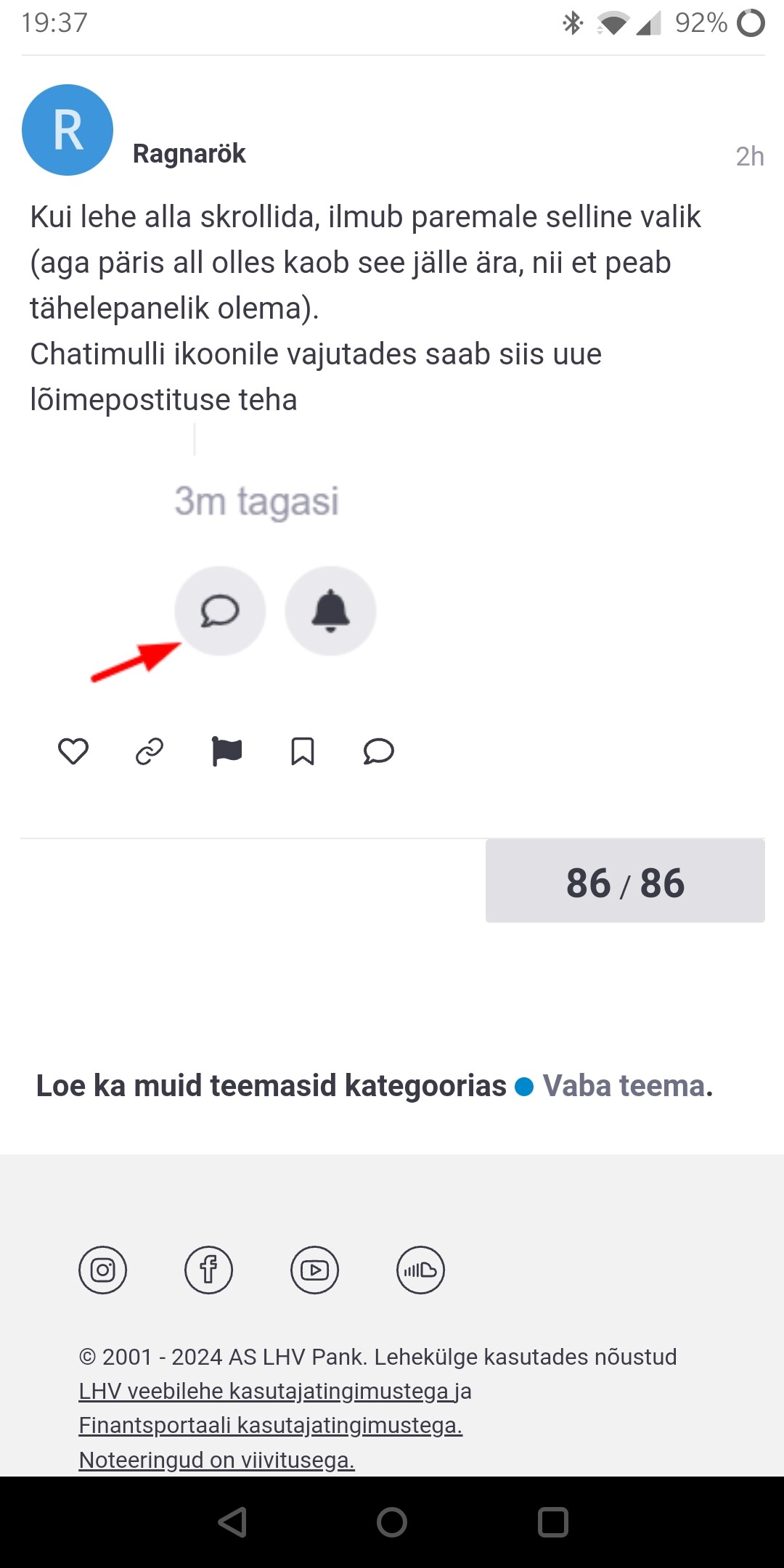Open the 86 / 86 post progress navigator
The height and width of the screenshot is (1568, 784).
[x=625, y=881]
